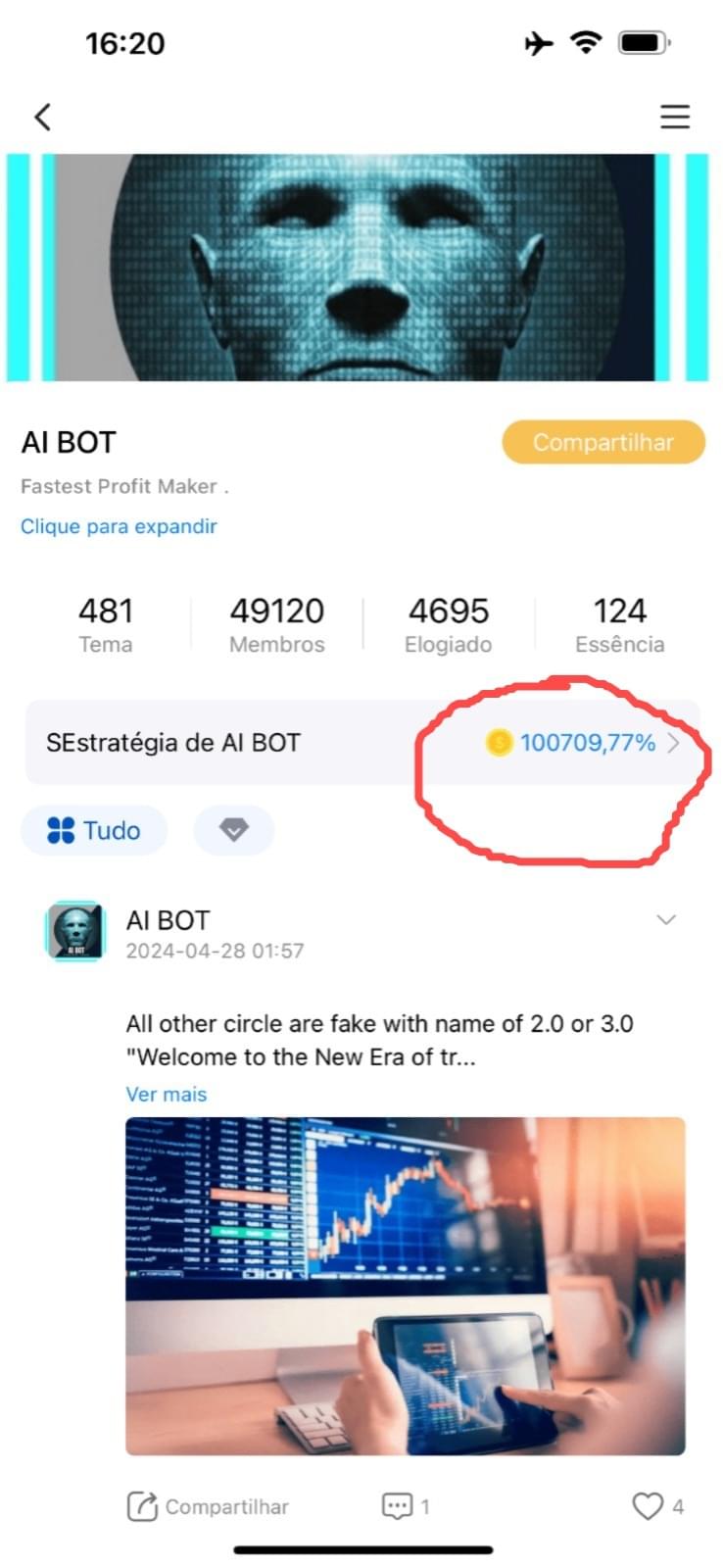Open AI BOT post author avatar

(74, 931)
